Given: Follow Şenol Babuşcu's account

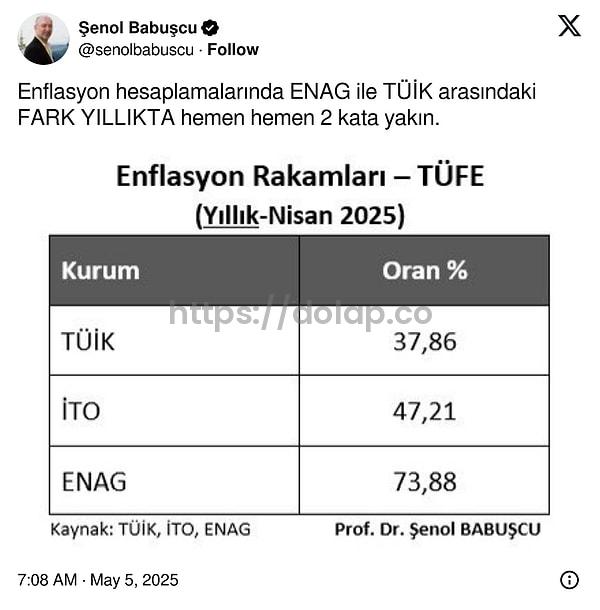Looking at the screenshot, I should click(233, 49).
